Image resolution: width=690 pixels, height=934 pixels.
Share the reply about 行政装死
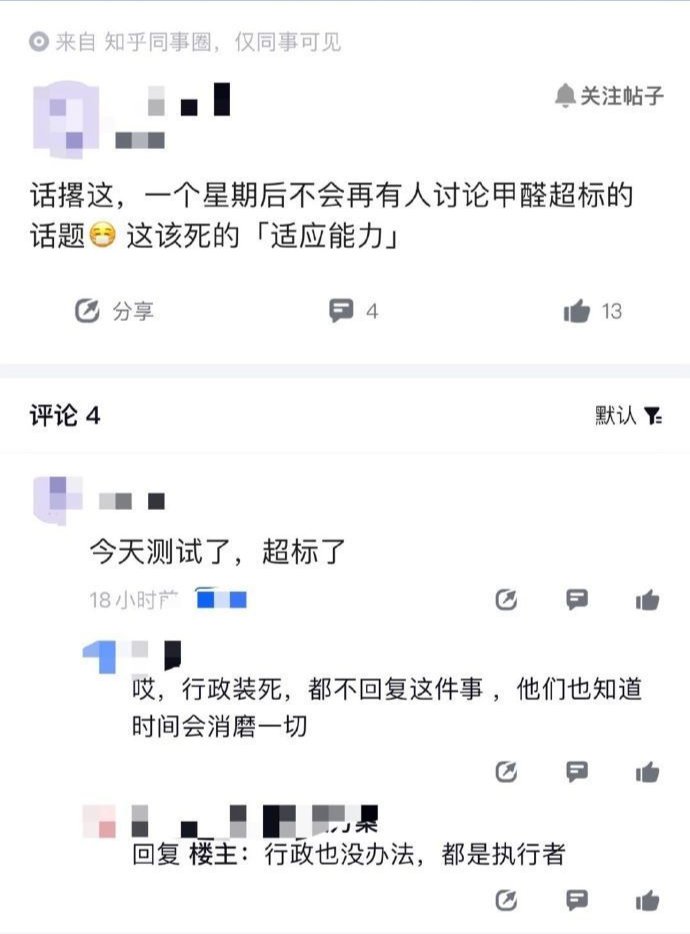[x=507, y=771]
